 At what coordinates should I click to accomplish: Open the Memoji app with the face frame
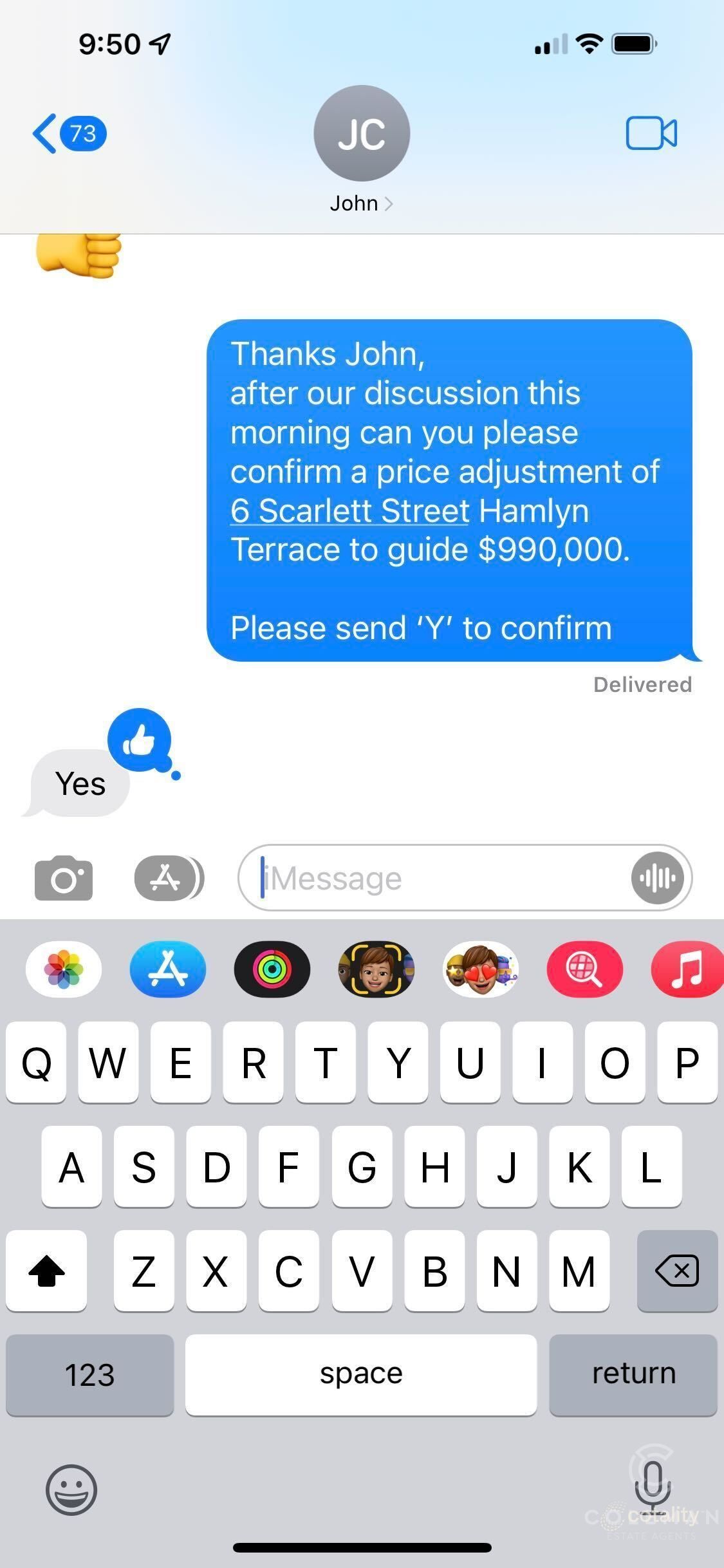click(376, 969)
